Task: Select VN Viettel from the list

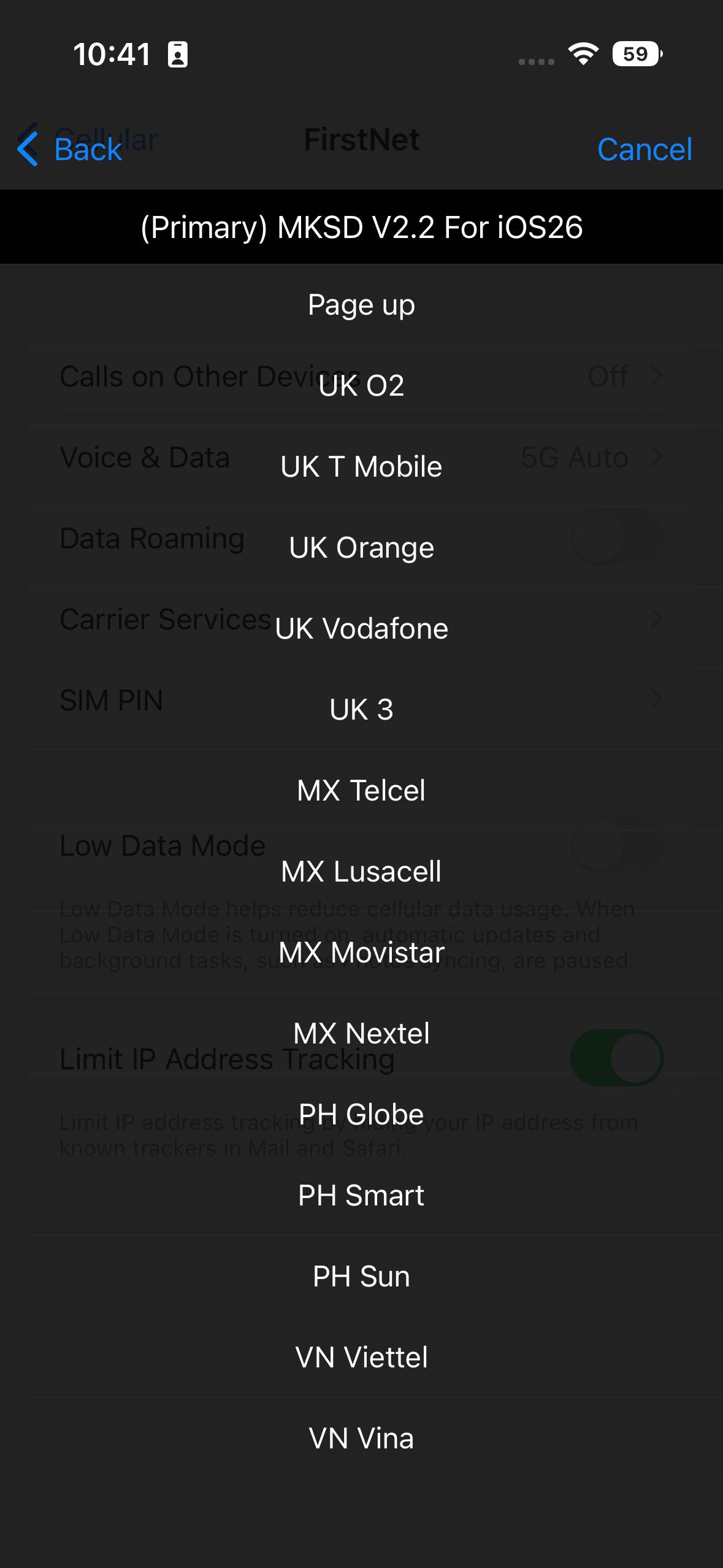Action: [x=361, y=1357]
